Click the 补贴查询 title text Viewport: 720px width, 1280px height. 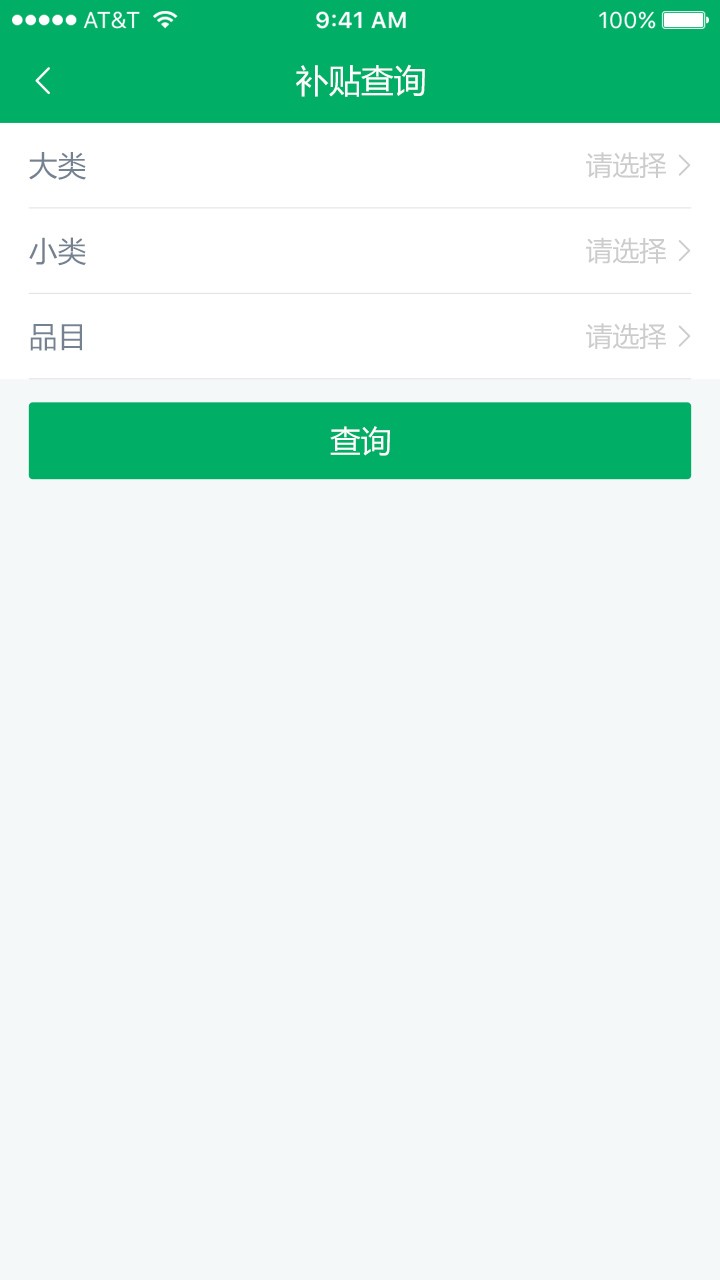pos(360,81)
